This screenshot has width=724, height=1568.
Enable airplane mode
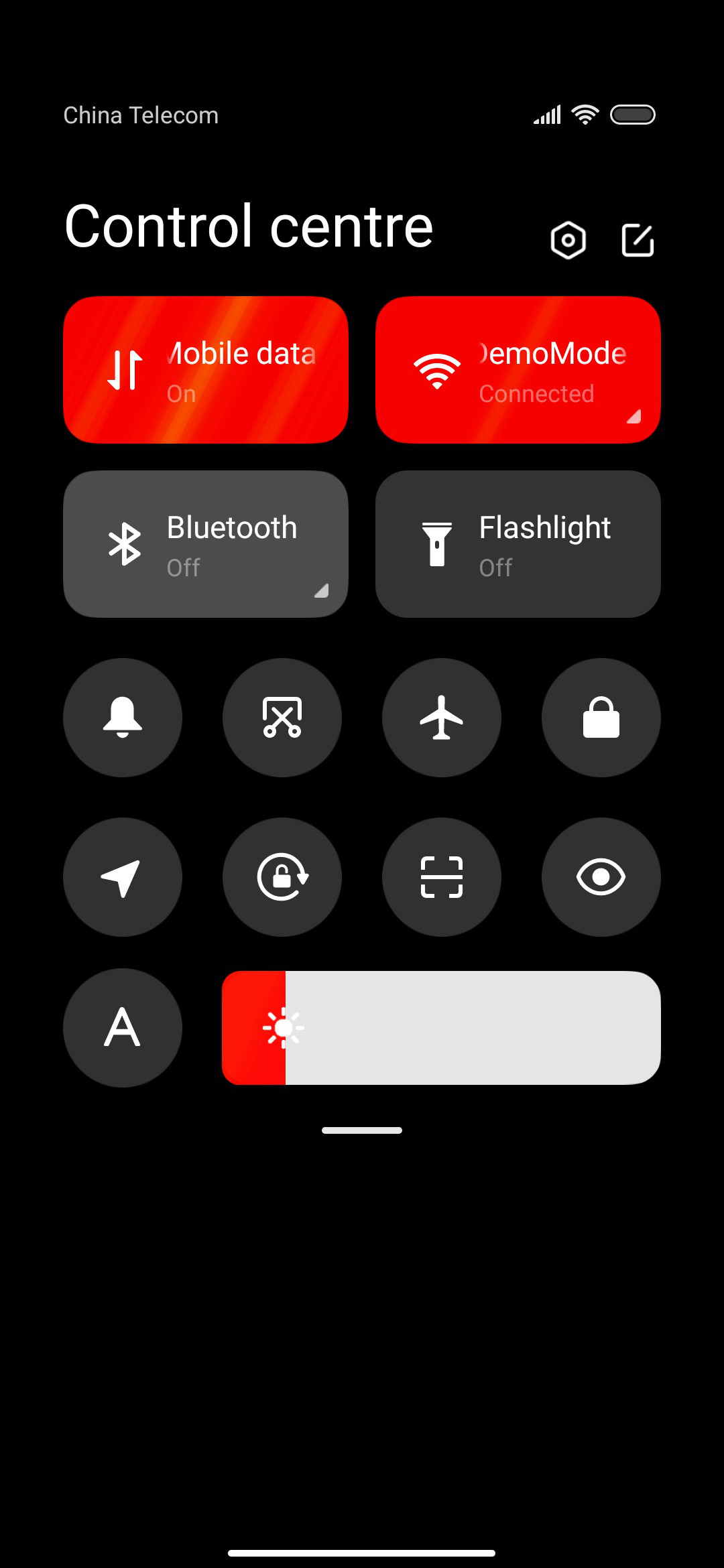442,718
